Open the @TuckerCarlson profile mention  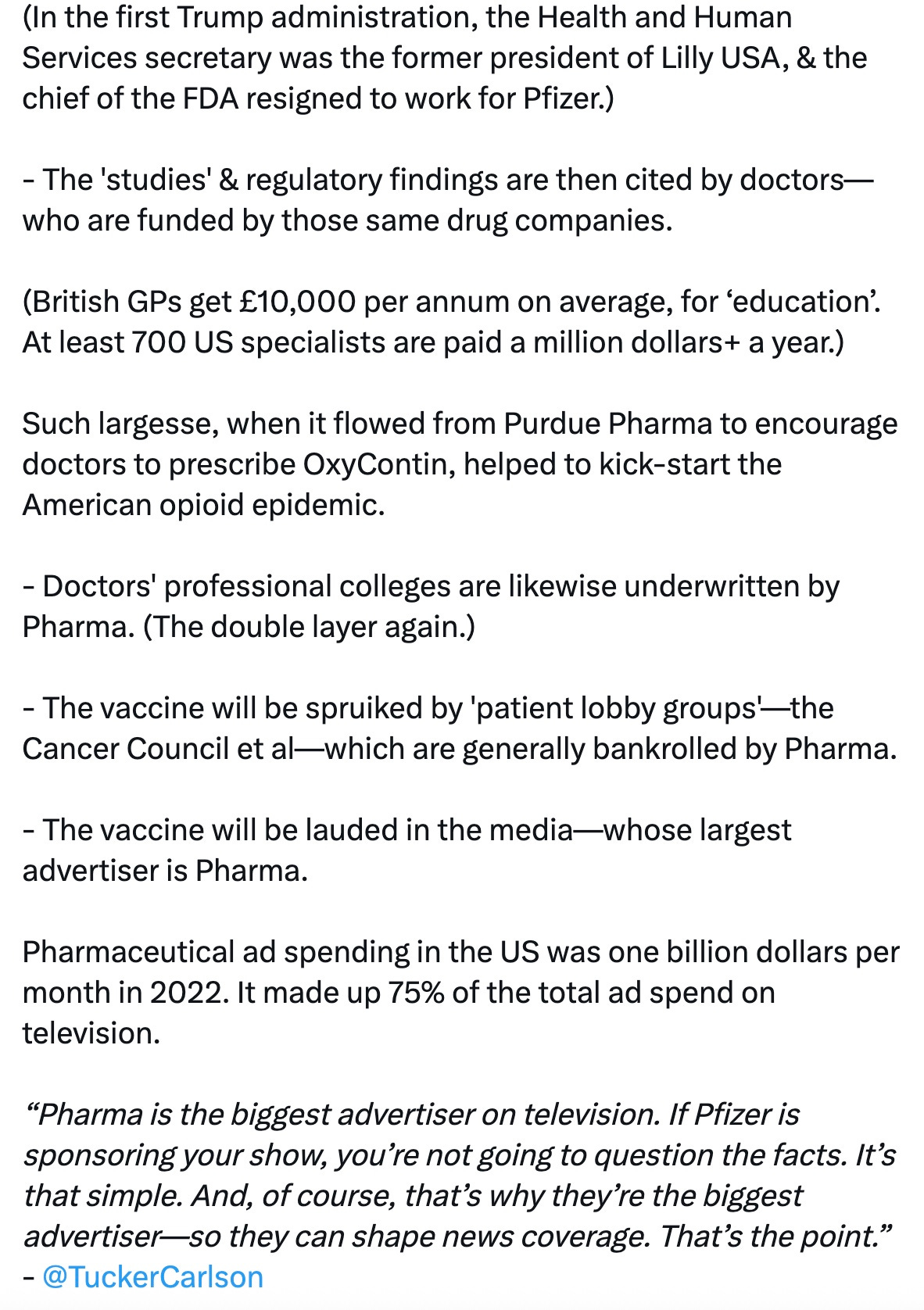pos(152,1276)
